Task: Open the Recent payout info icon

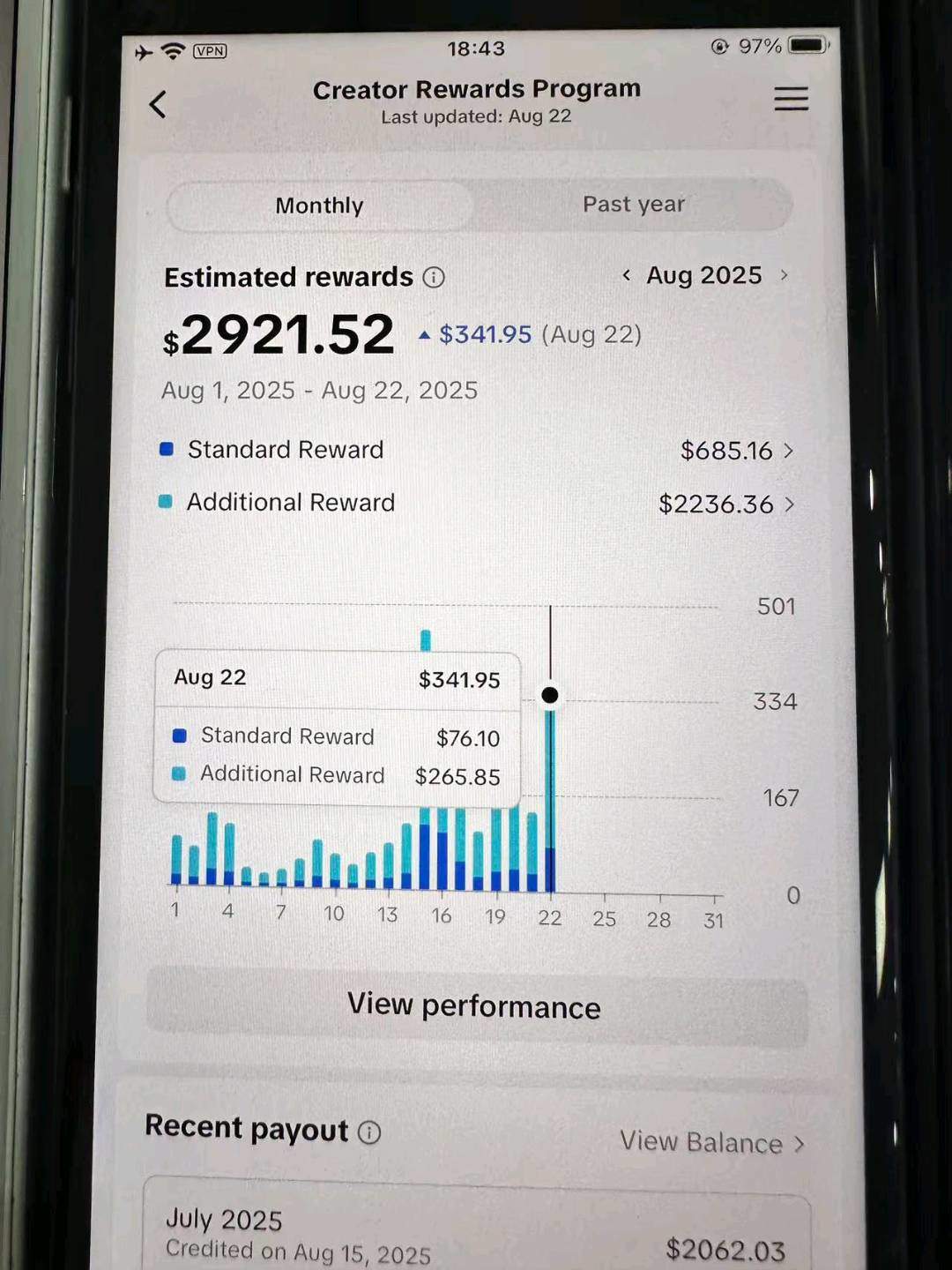Action: [369, 1132]
